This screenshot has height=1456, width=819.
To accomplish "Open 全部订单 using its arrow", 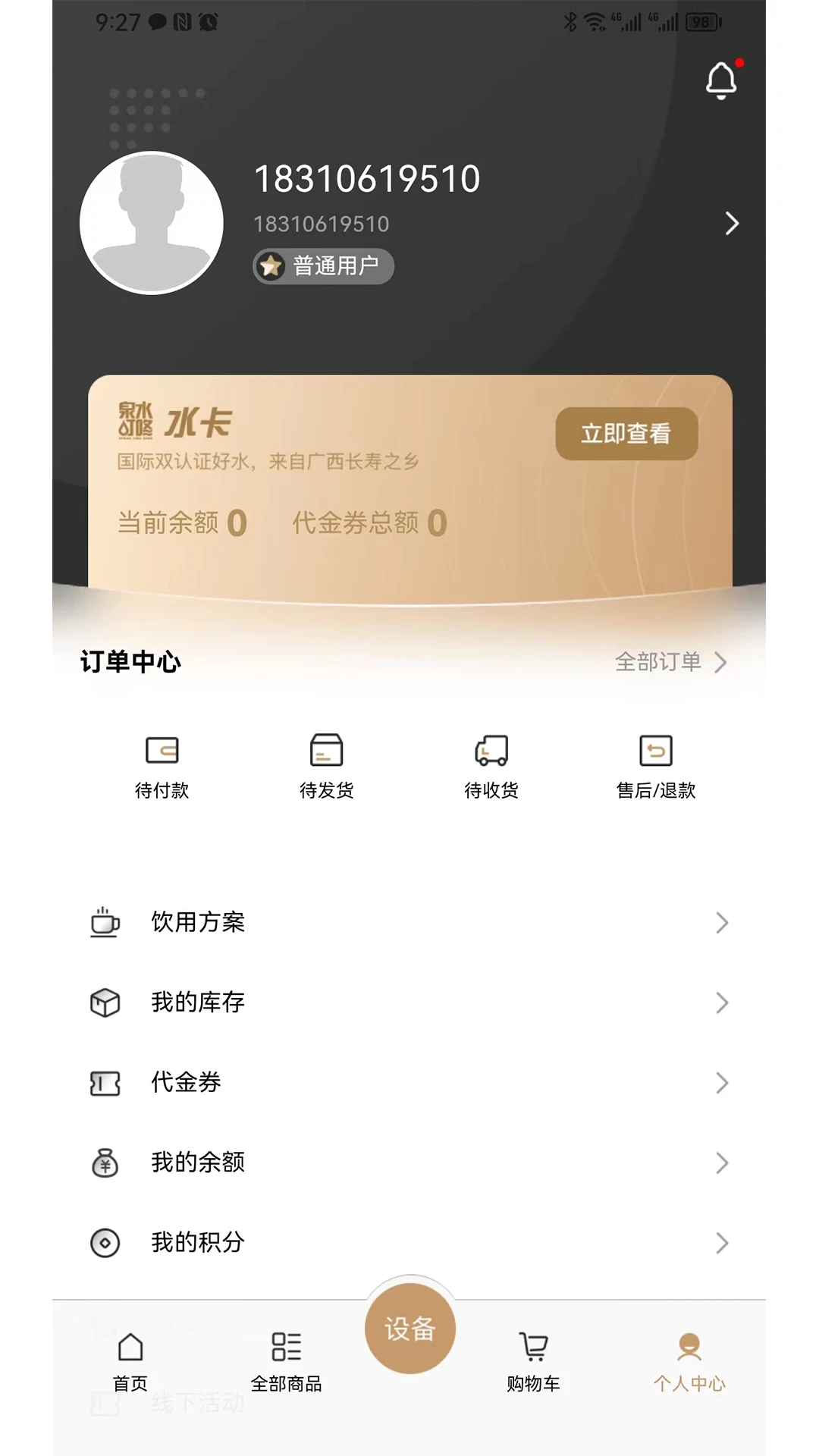I will 720,661.
